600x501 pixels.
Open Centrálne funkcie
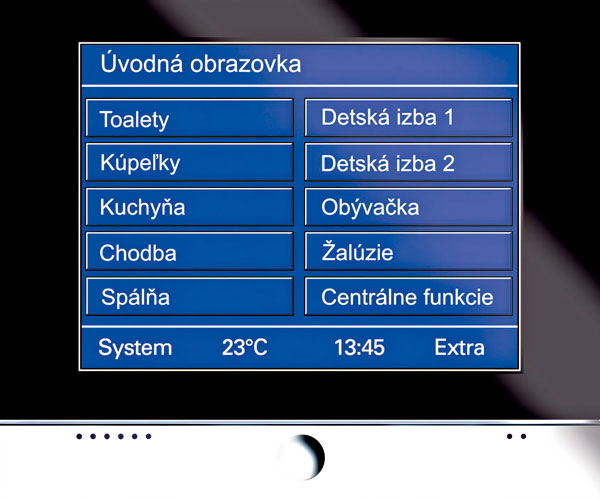click(408, 297)
